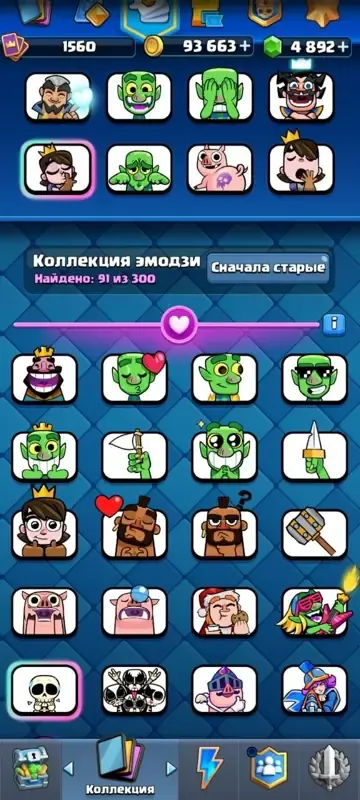Select the laughing King emote in the collection
360x800 pixels.
pyautogui.click(x=44, y=376)
